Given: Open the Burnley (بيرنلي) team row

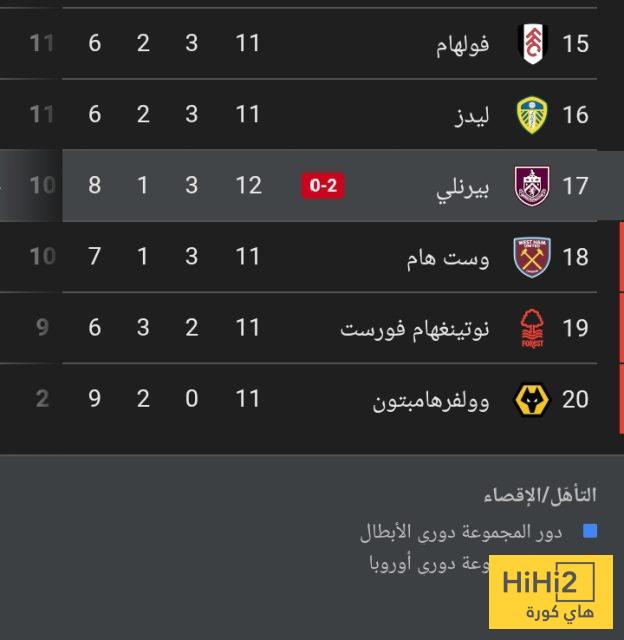Looking at the screenshot, I should [461, 186].
